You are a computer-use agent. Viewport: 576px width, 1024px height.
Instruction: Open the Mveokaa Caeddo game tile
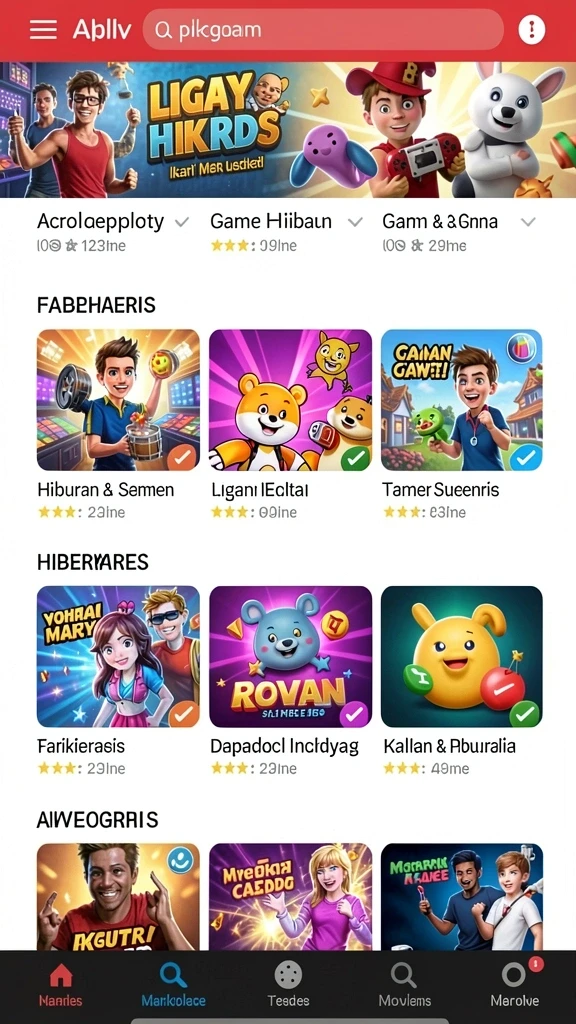click(x=291, y=896)
